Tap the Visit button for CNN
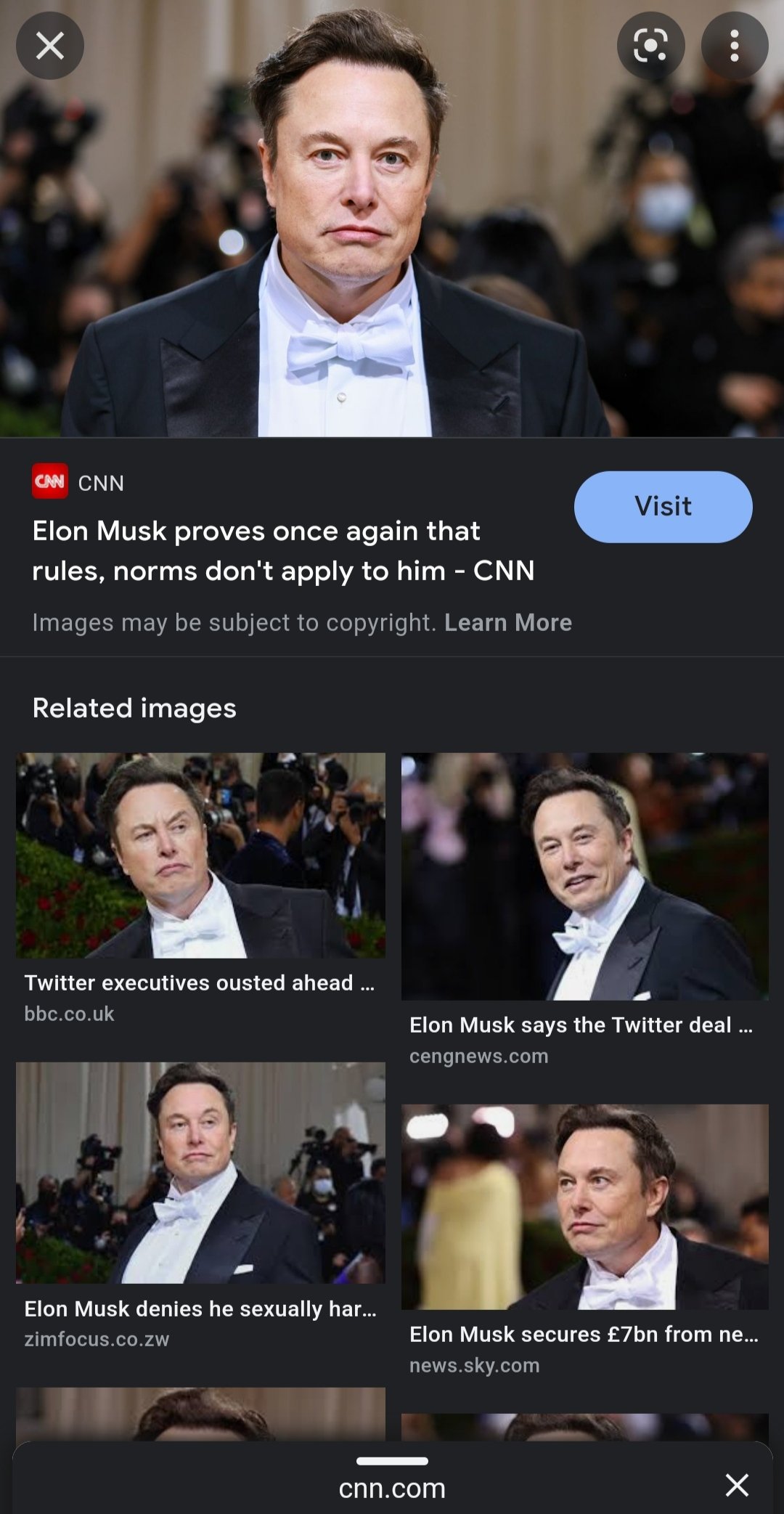784x1514 pixels. (663, 507)
